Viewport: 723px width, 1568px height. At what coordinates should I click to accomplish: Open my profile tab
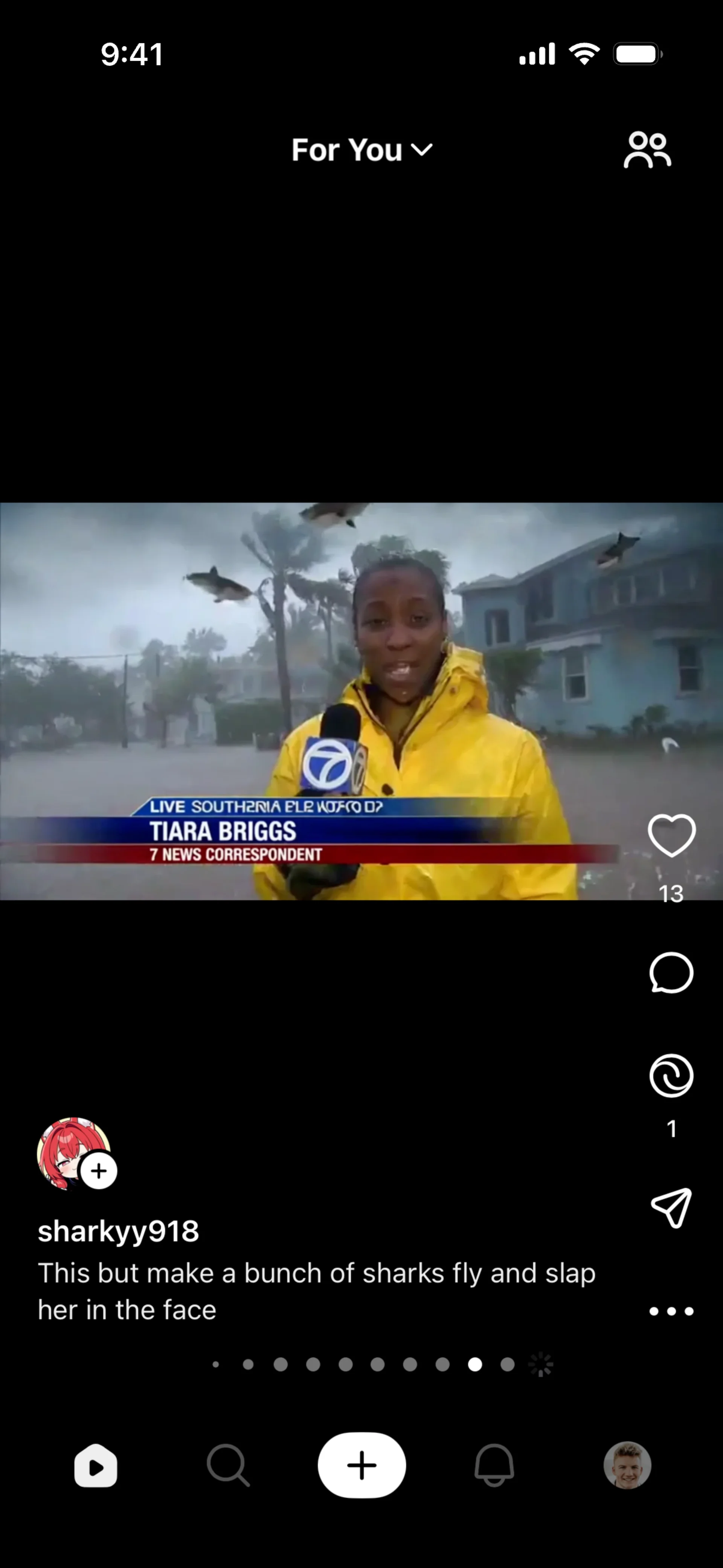[627, 1466]
